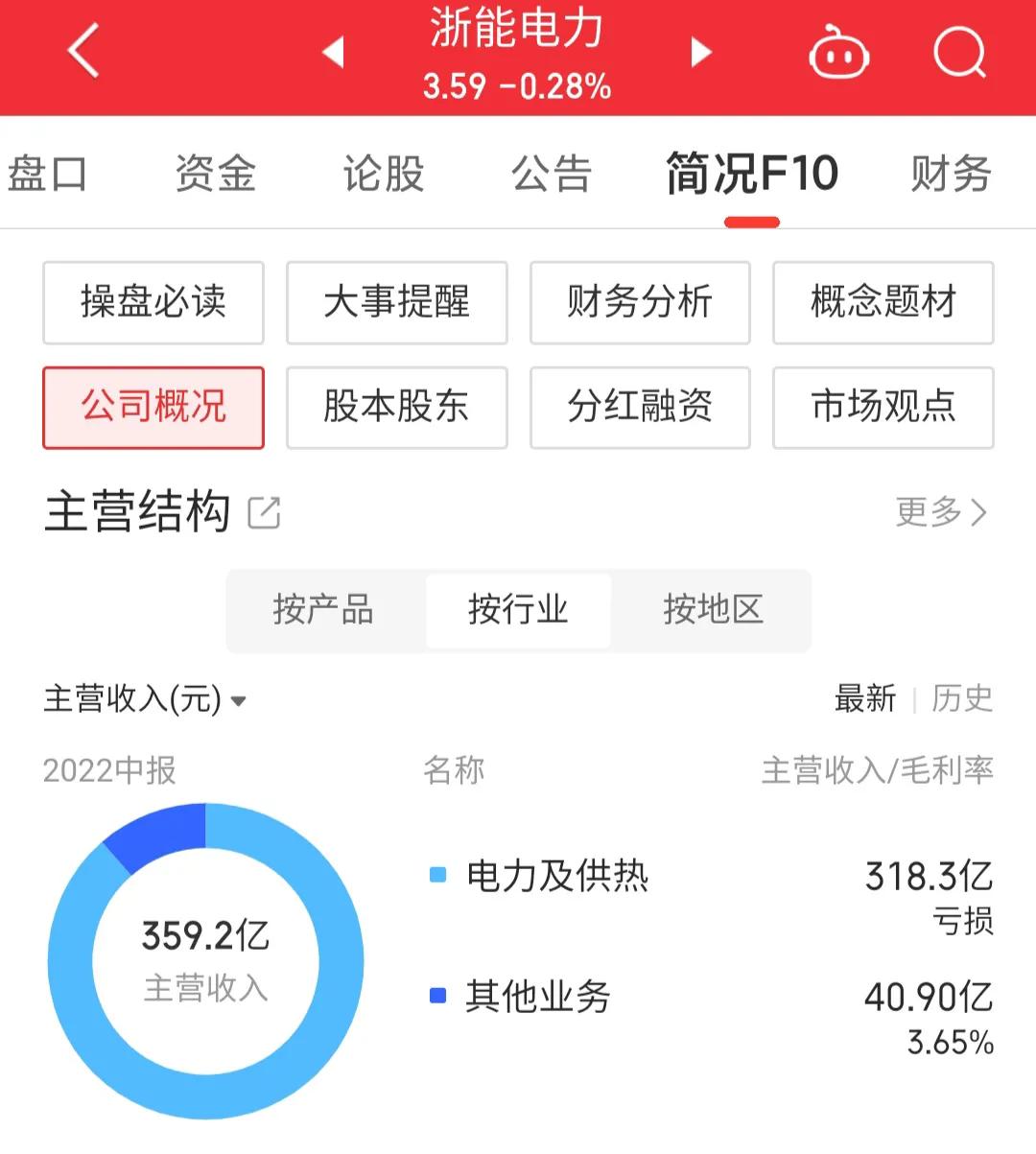Click the robot assistant icon
The width and height of the screenshot is (1036, 1154).
(838, 55)
